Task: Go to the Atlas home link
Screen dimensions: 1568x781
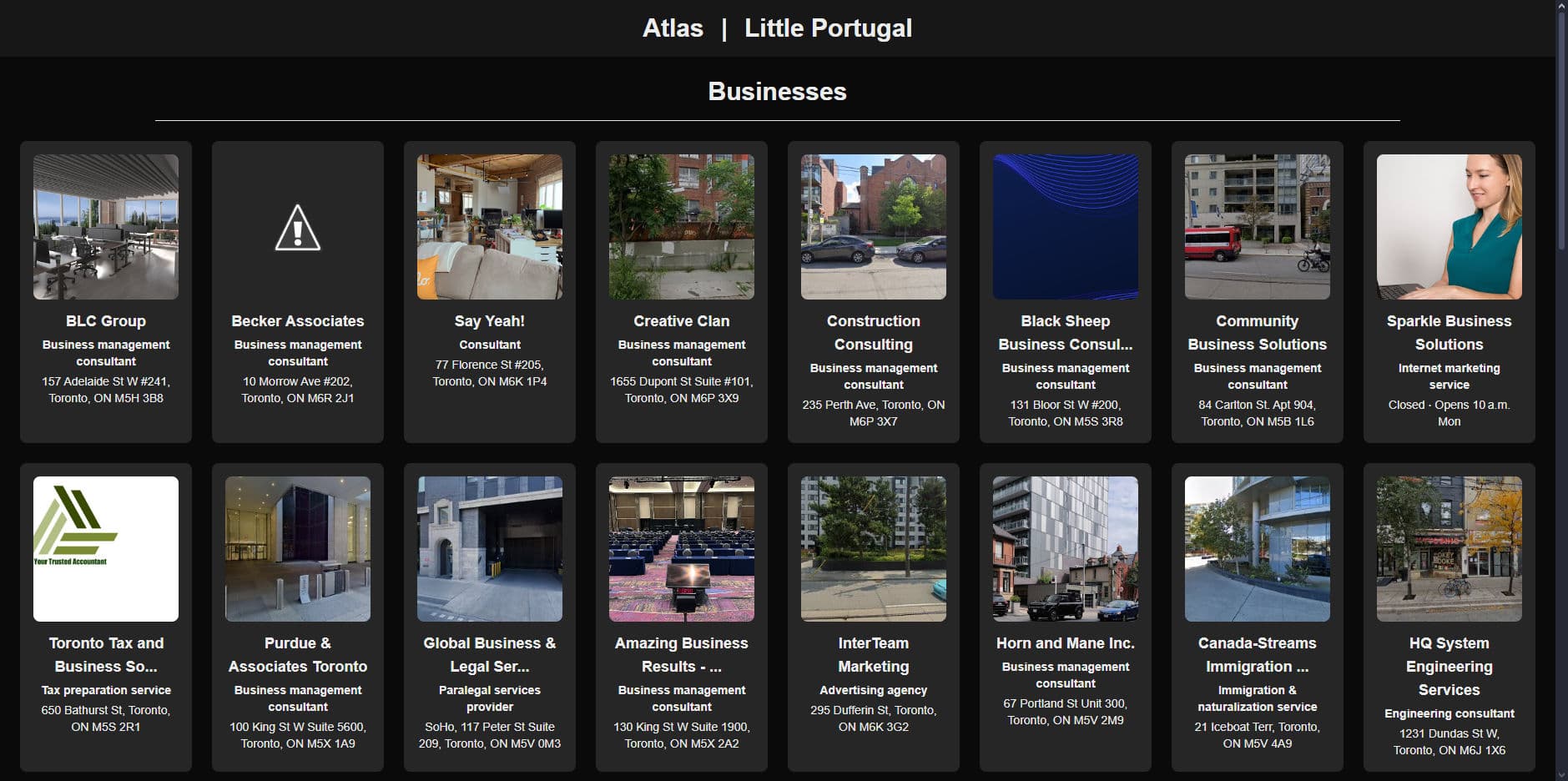Action: point(673,28)
